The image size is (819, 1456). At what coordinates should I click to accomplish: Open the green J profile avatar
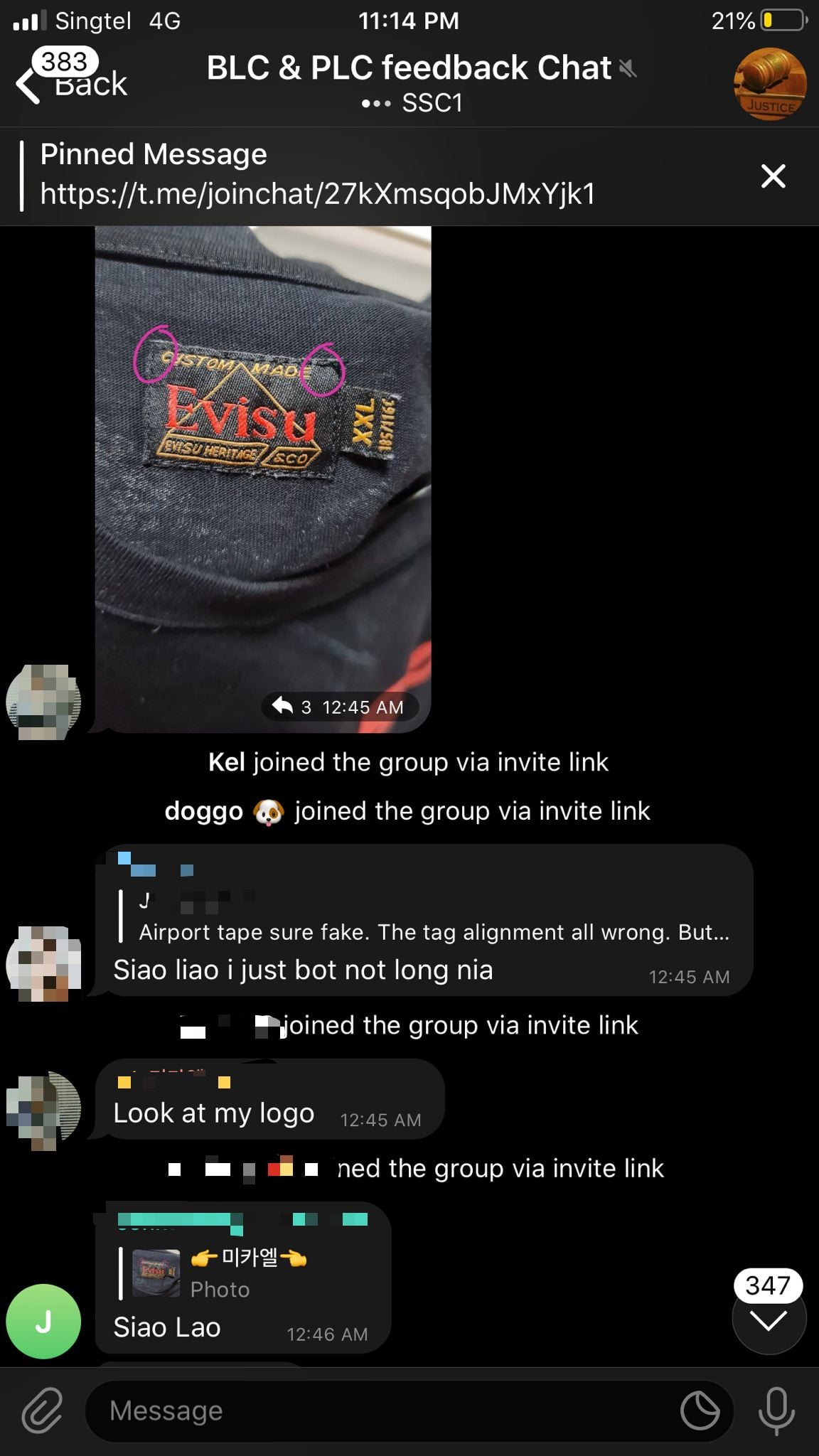click(x=43, y=1321)
